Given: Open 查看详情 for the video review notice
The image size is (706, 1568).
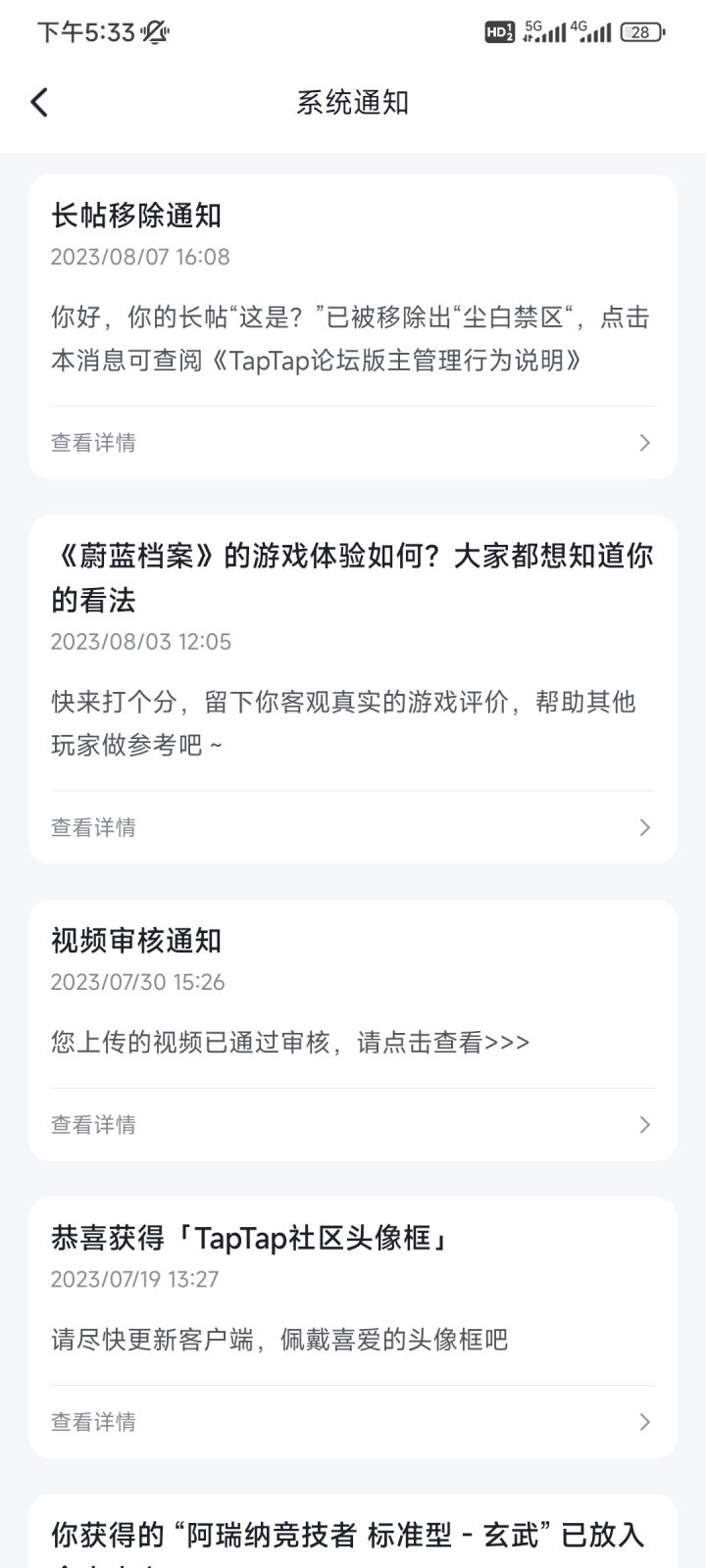Looking at the screenshot, I should (x=94, y=1124).
